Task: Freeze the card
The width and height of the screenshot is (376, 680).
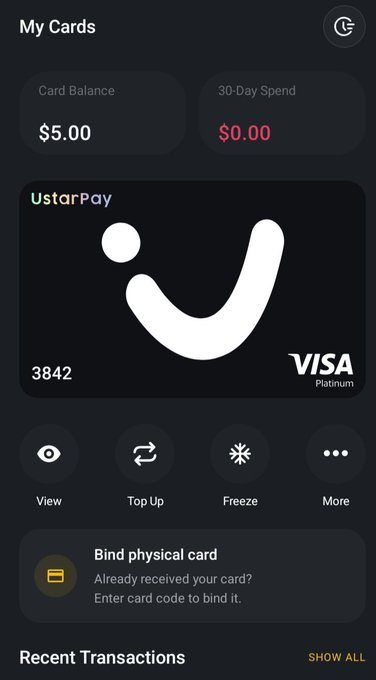Action: click(x=240, y=454)
